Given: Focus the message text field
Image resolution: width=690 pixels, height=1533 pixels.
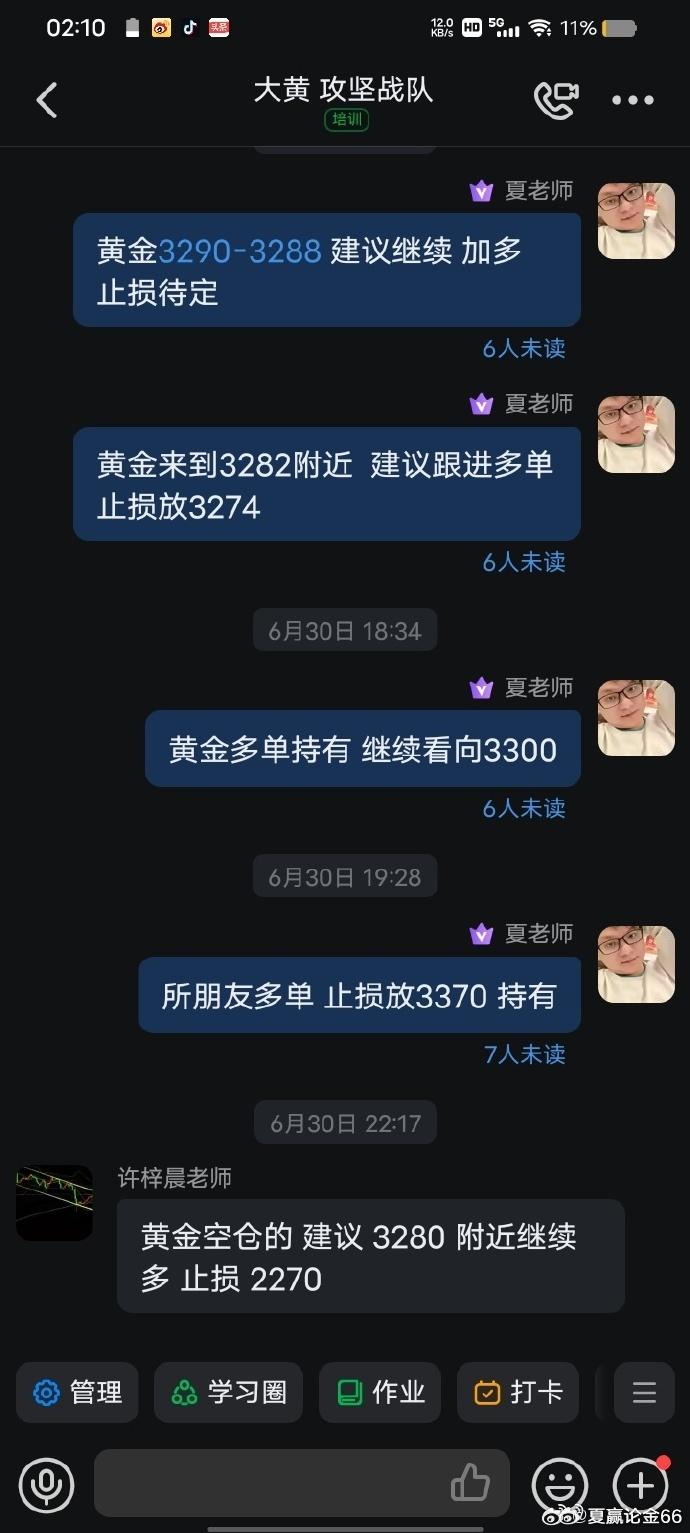Looking at the screenshot, I should pos(270,1483).
